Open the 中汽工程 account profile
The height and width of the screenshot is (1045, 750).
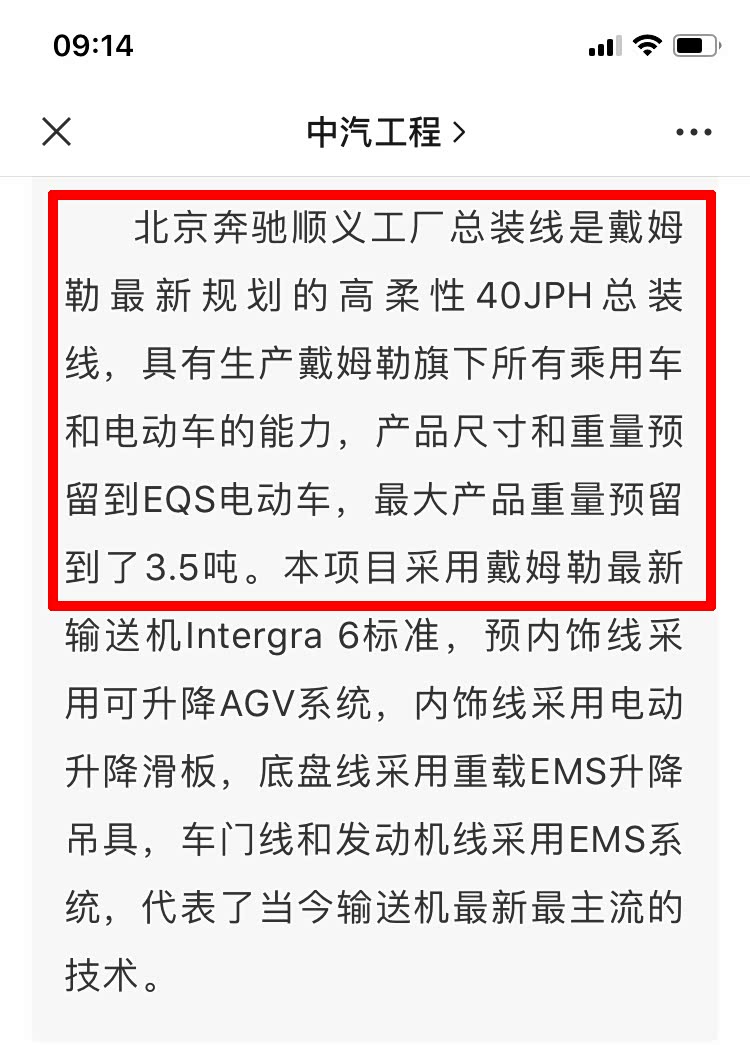click(x=386, y=132)
